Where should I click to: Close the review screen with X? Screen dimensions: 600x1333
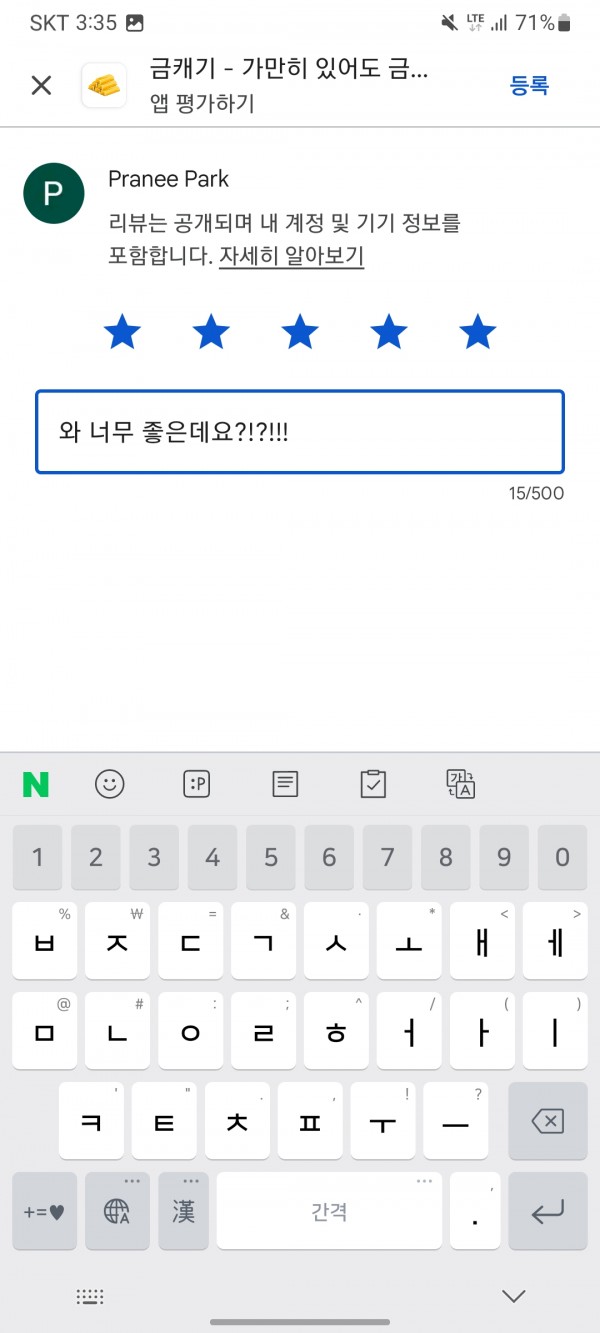pyautogui.click(x=41, y=85)
